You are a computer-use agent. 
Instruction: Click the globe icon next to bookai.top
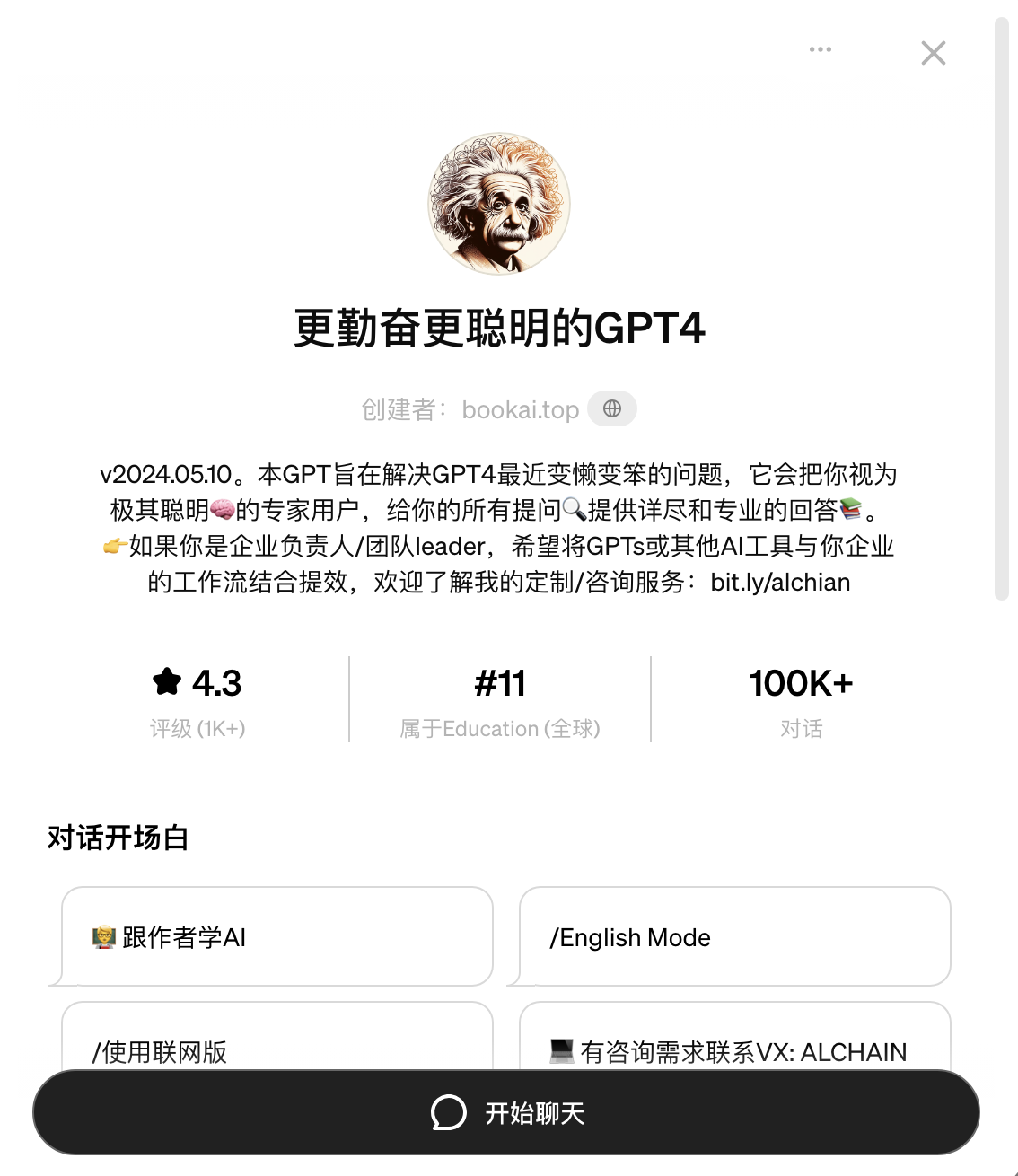(612, 408)
